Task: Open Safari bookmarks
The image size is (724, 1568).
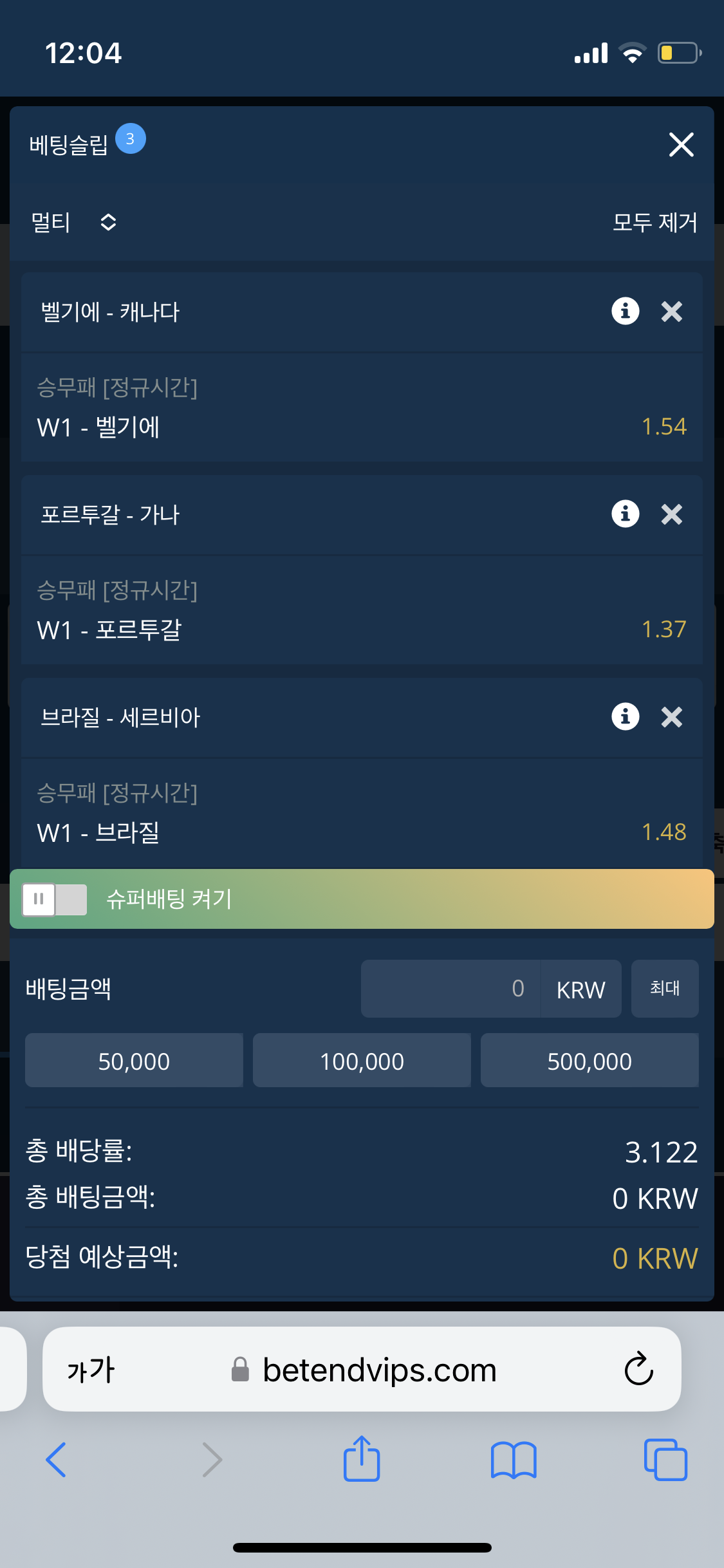Action: pyautogui.click(x=513, y=1459)
